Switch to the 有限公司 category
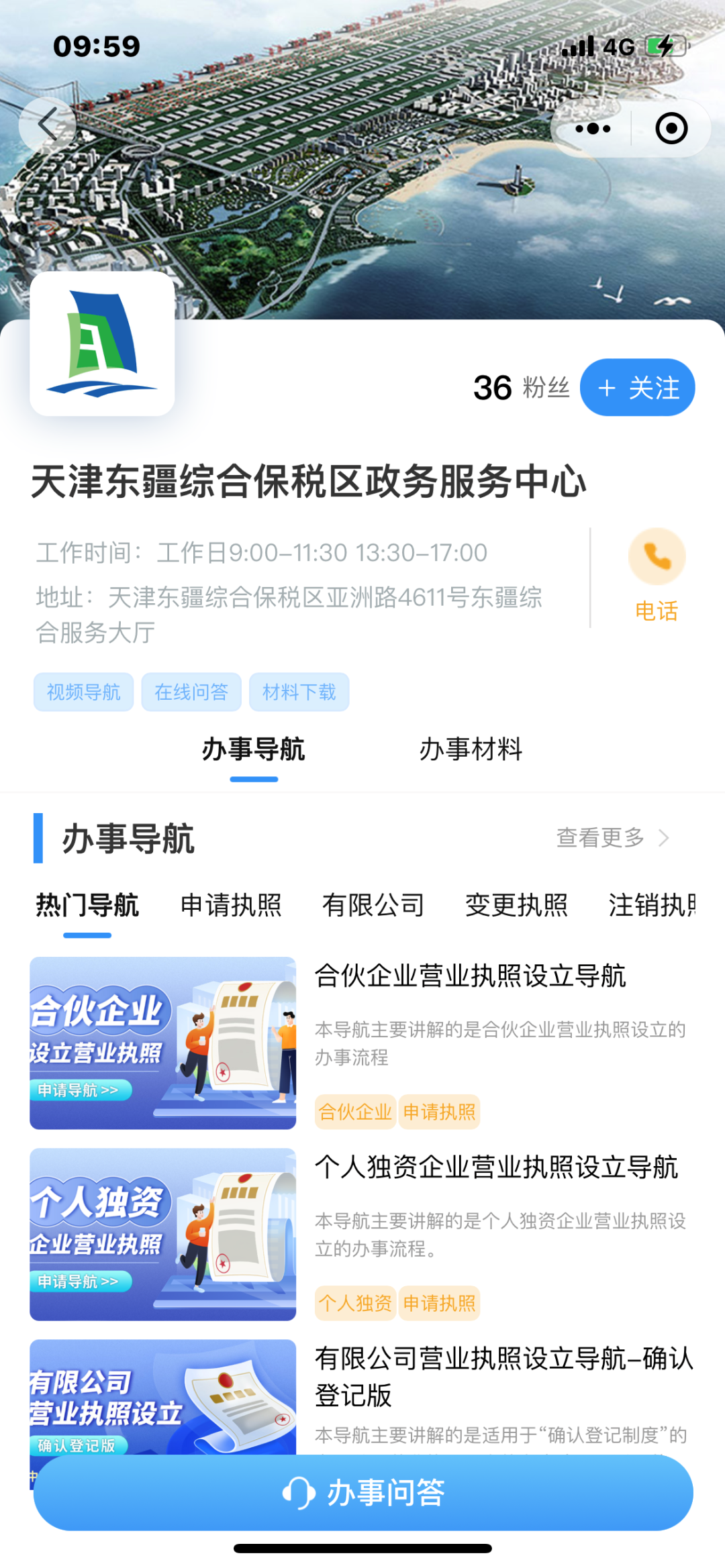 [373, 905]
